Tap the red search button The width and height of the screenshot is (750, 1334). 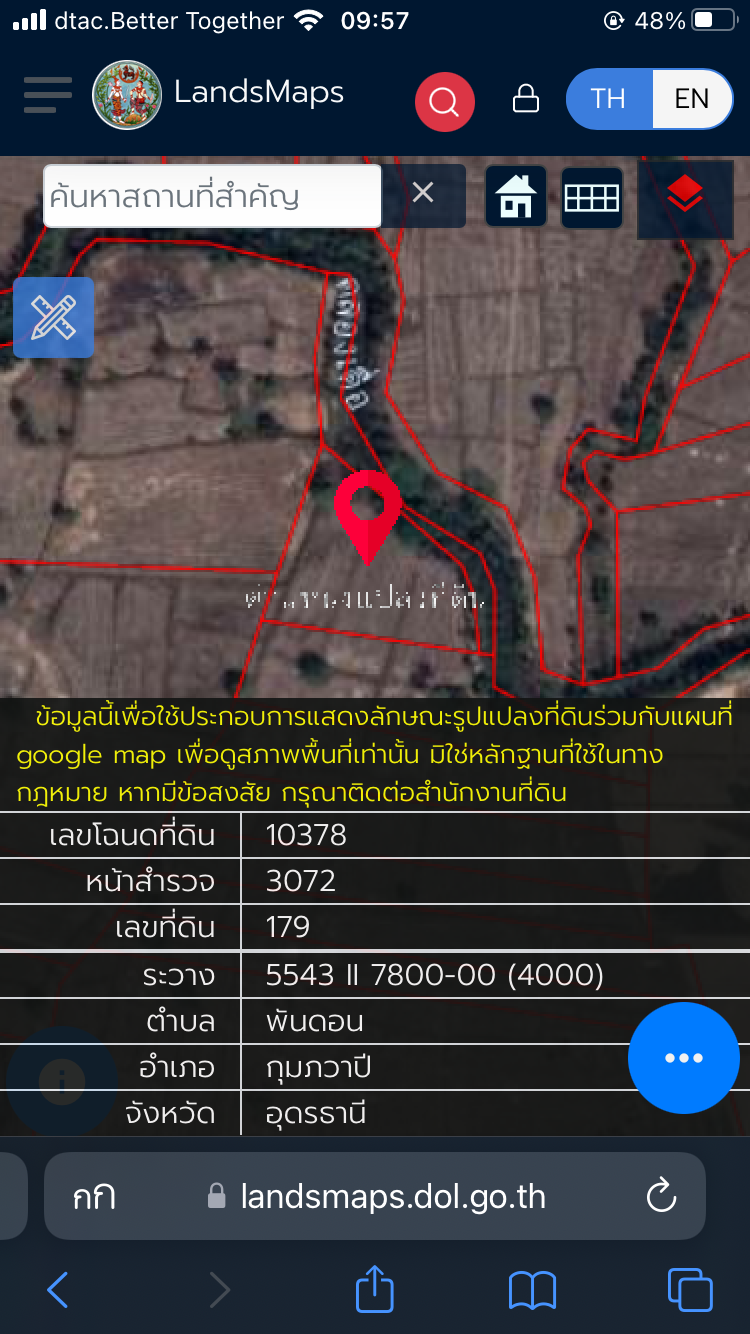click(444, 101)
